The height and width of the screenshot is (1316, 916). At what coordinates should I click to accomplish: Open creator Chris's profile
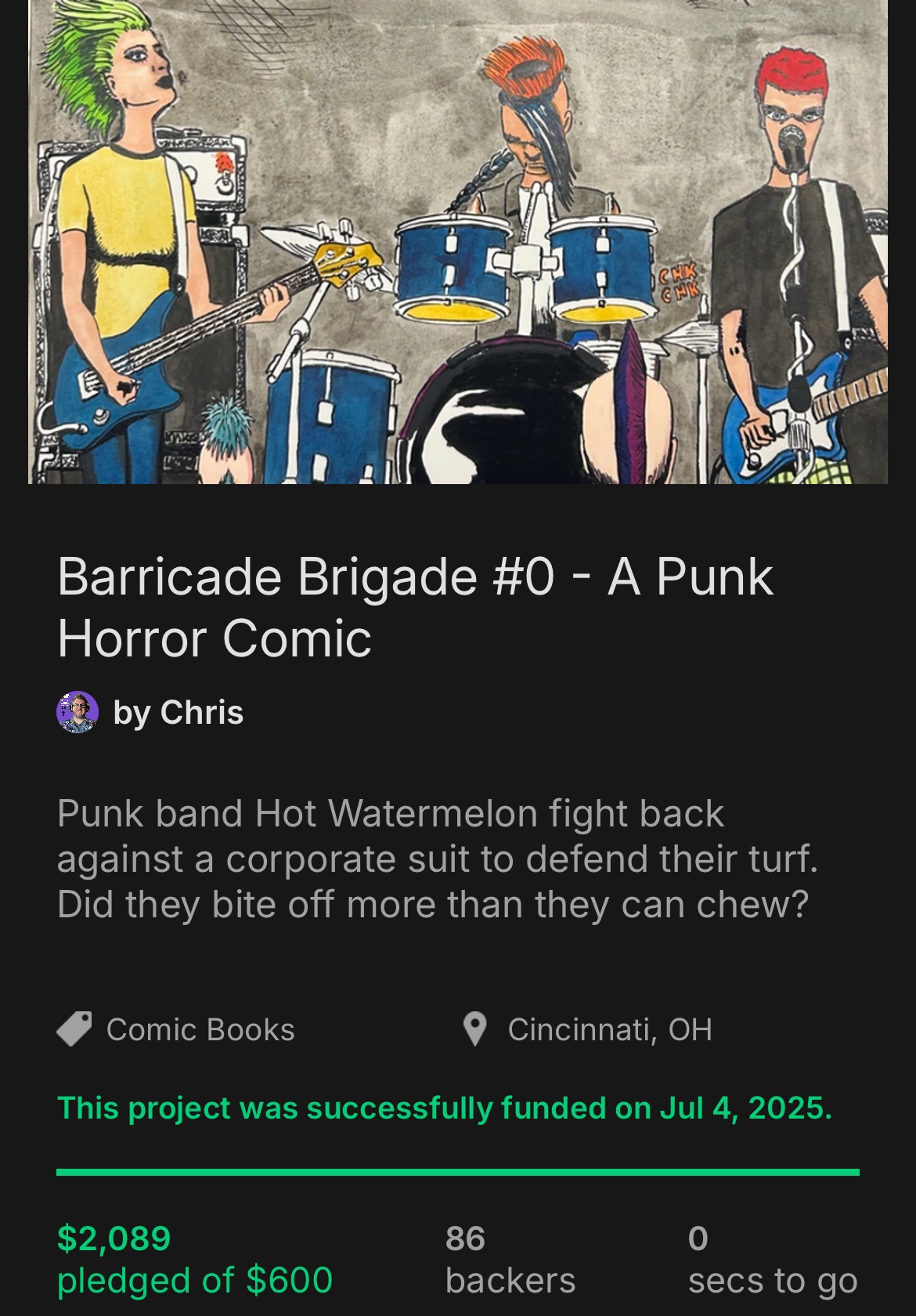pyautogui.click(x=178, y=712)
